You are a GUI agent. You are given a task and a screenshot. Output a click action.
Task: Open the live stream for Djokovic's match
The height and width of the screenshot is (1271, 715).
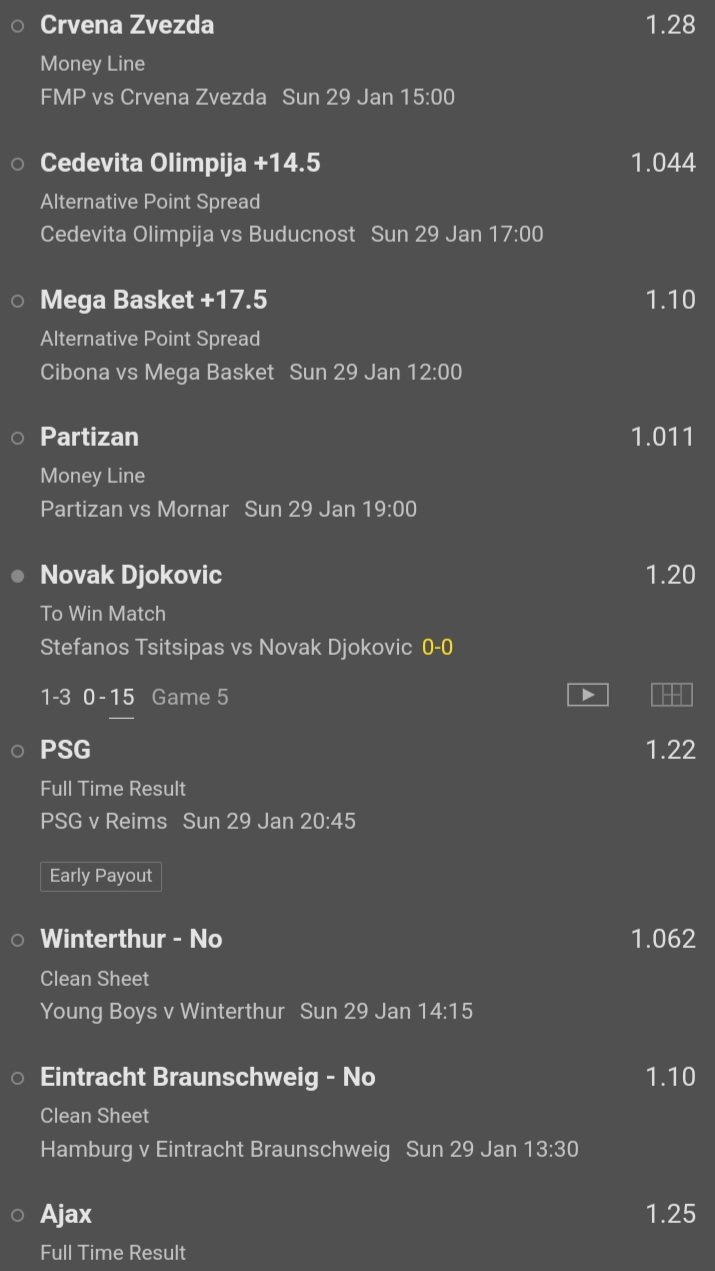(587, 694)
